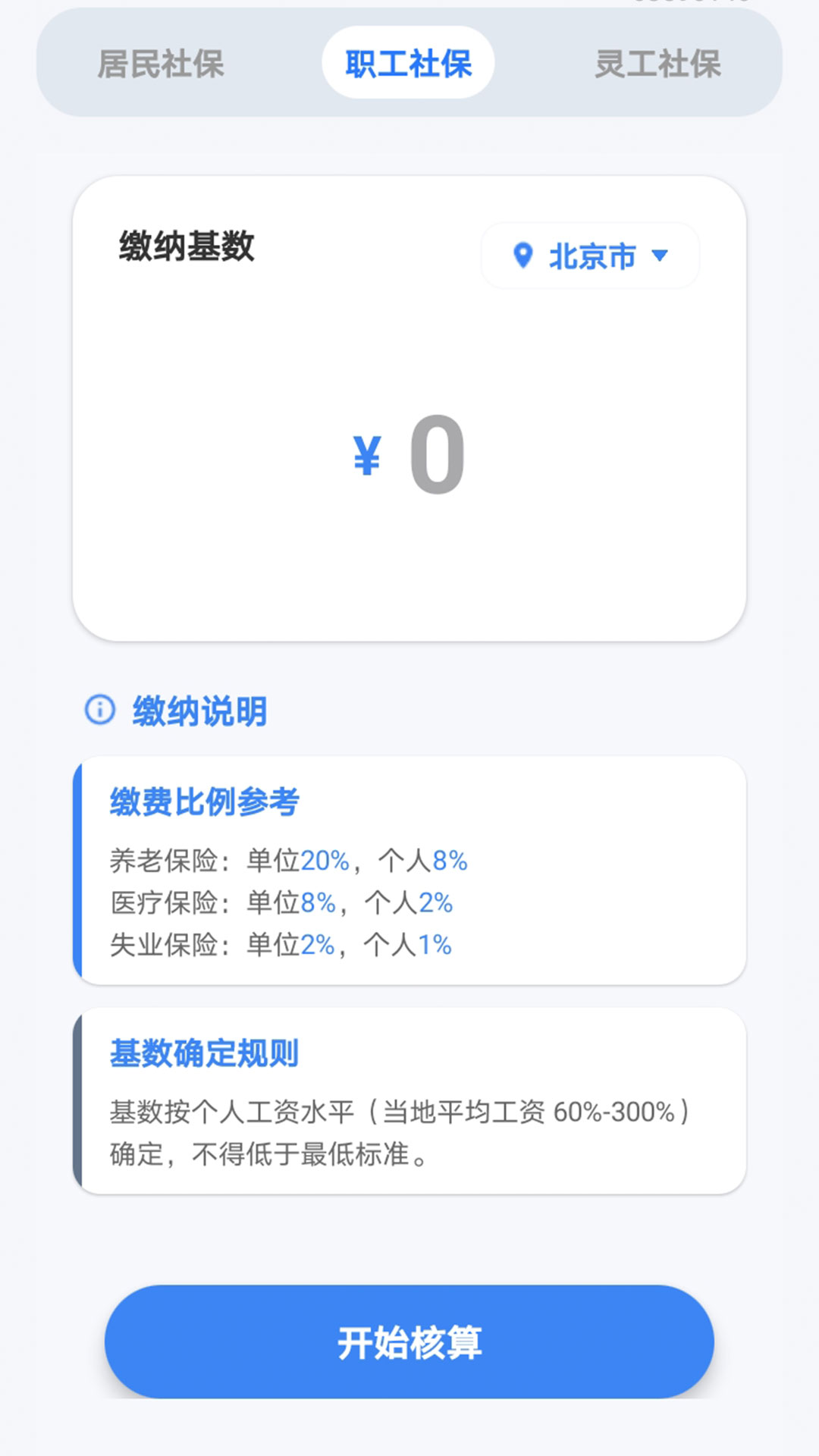Viewport: 819px width, 1456px height.
Task: Open the 北京市 city selector dropdown
Action: [x=591, y=256]
